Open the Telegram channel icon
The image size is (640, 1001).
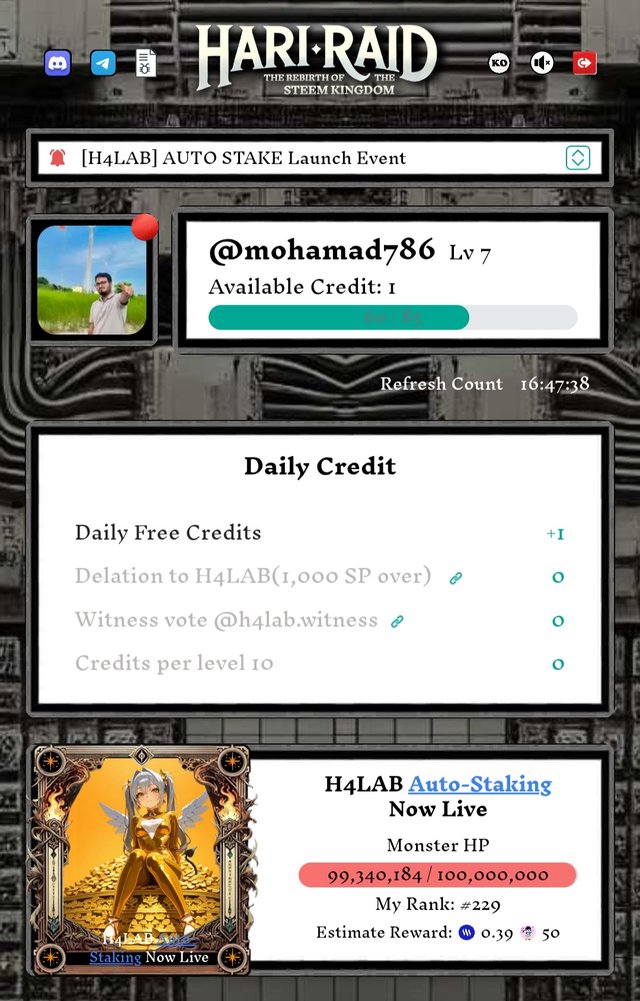click(102, 63)
